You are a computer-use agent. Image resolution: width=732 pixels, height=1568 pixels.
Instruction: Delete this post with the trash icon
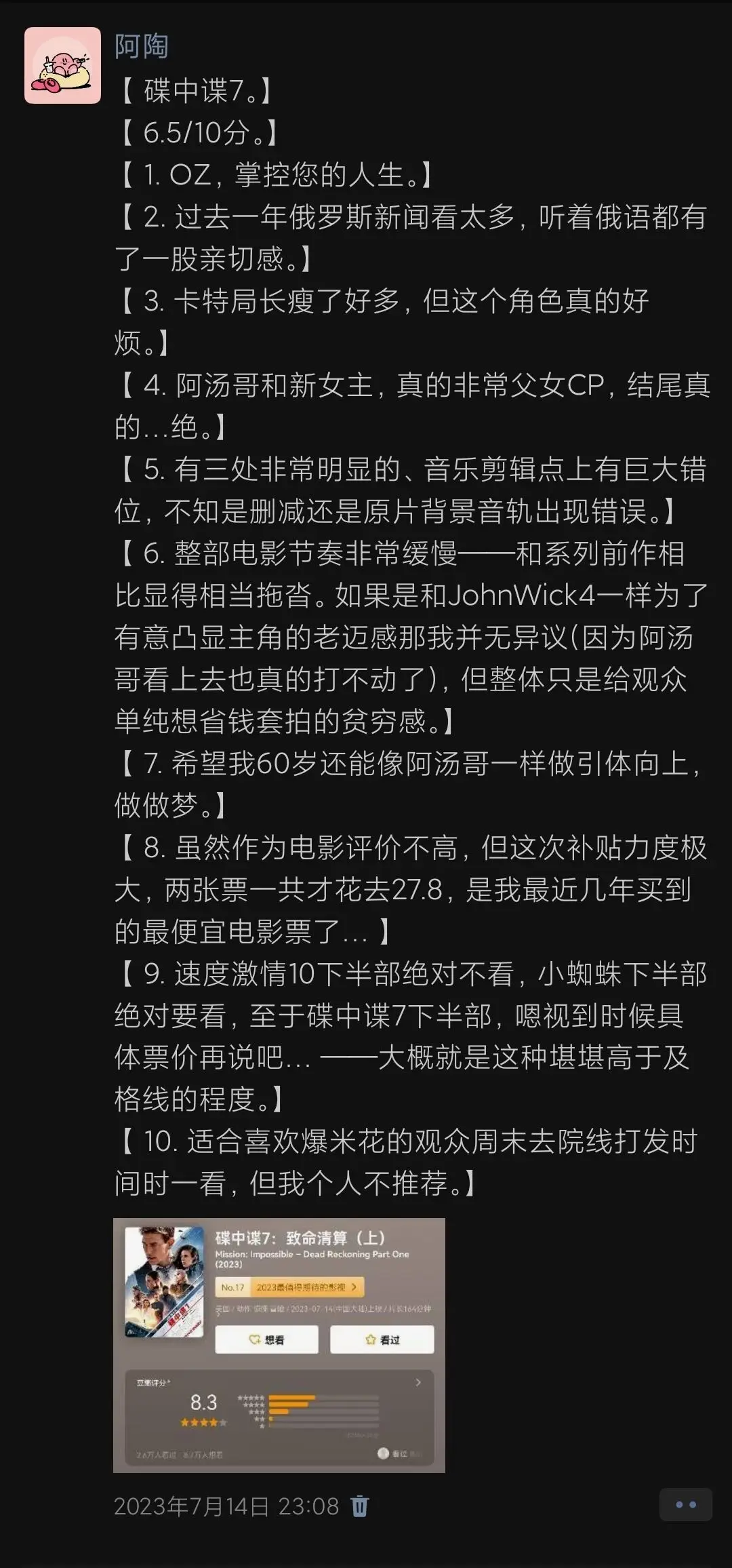click(x=360, y=1506)
